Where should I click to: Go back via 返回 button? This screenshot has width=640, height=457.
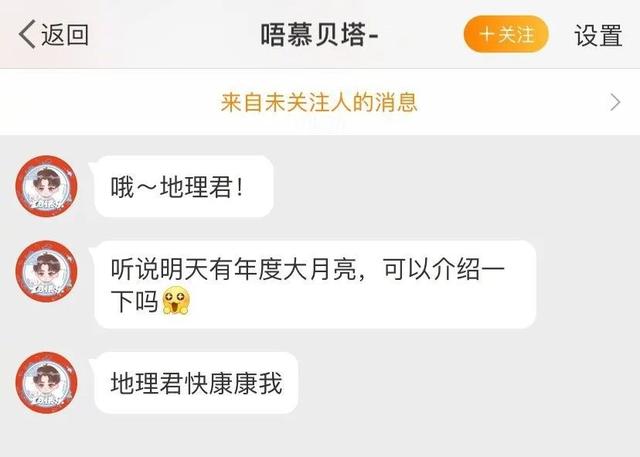pos(54,35)
